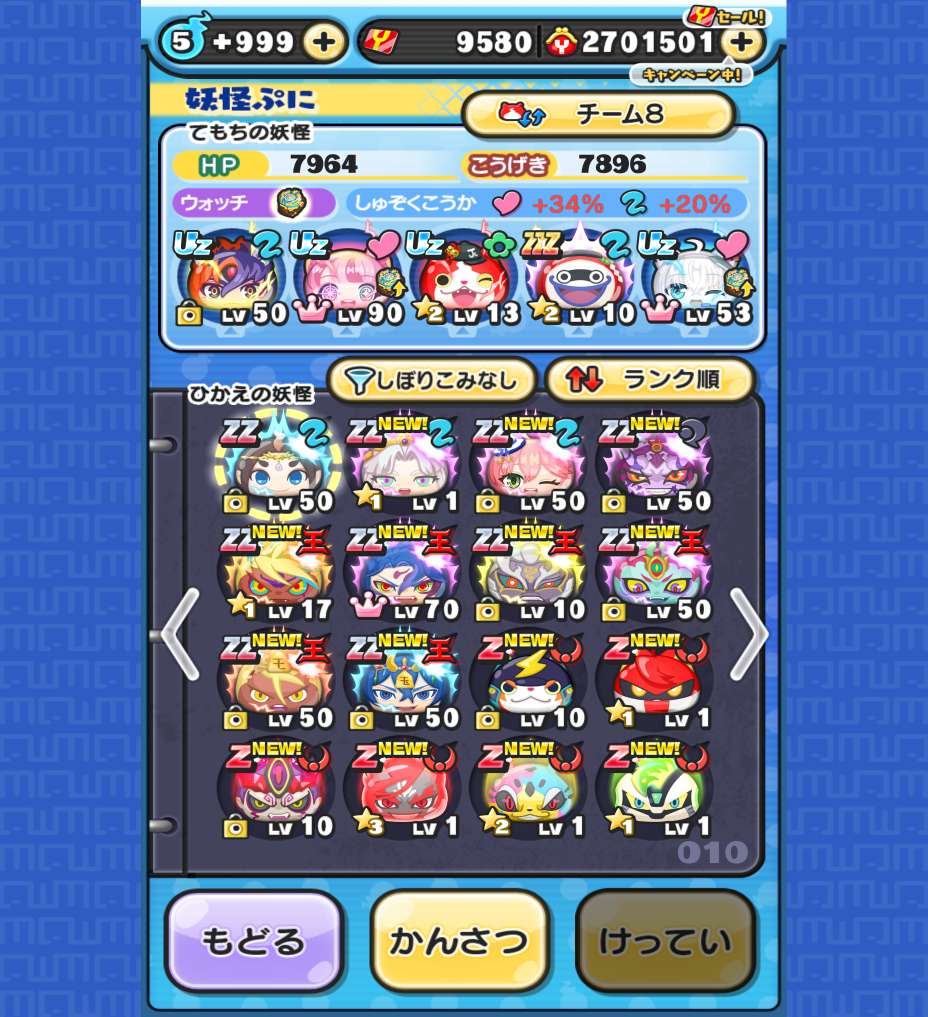Open the セール sale banner
Screen dimensions: 928x1017
[726, 16]
